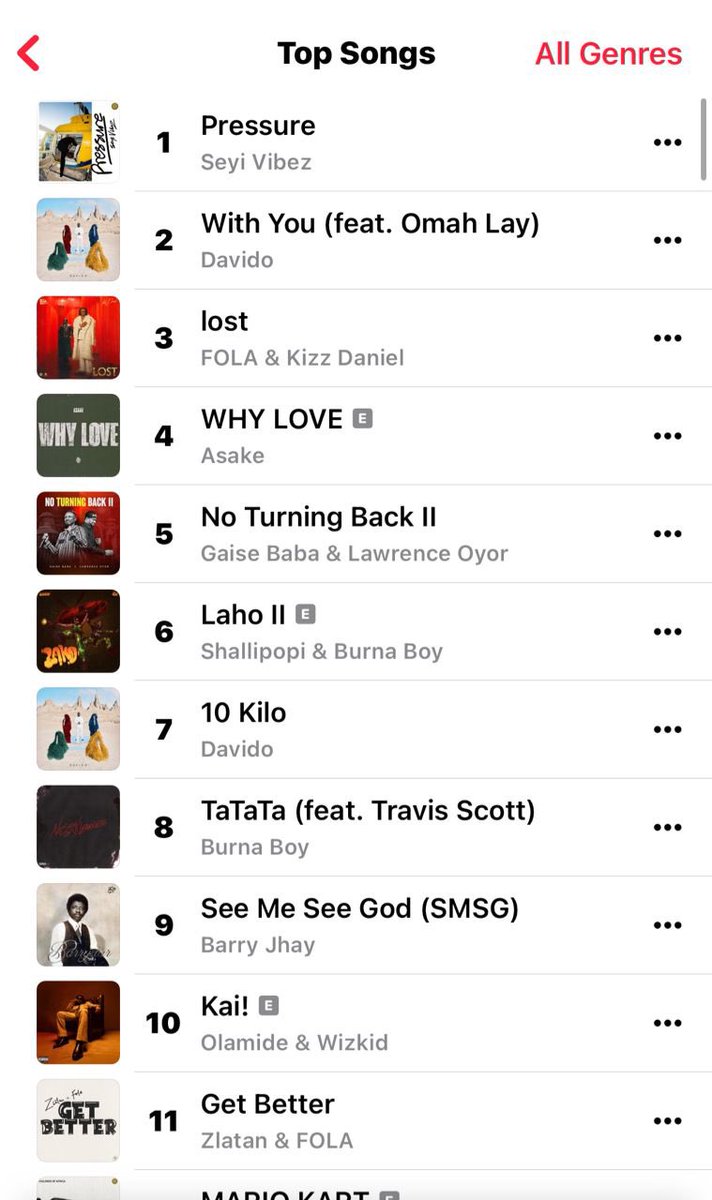Open more options for With You
The width and height of the screenshot is (712, 1200).
point(667,240)
